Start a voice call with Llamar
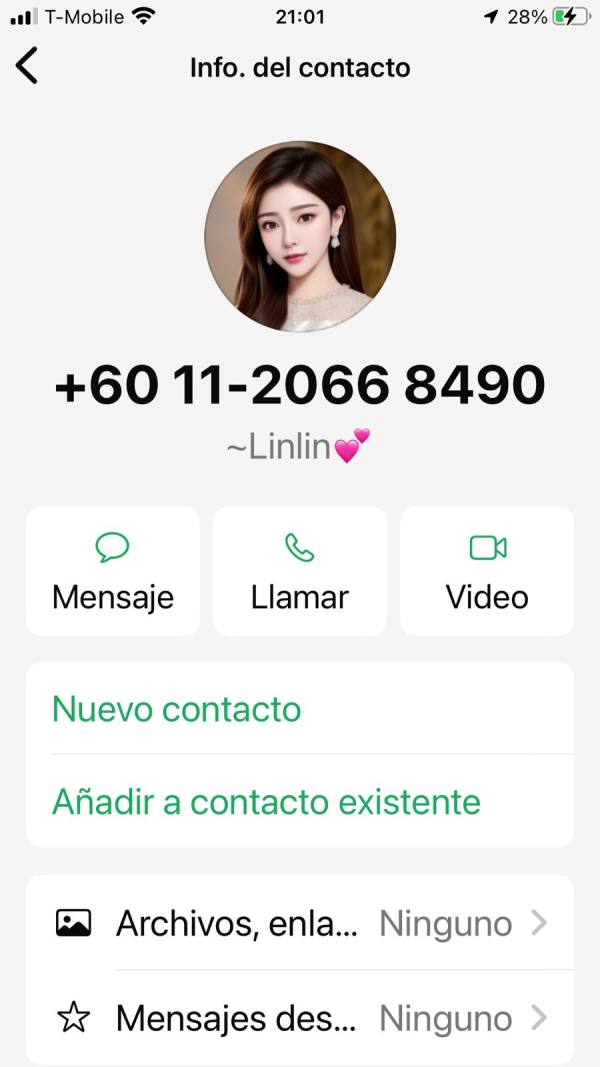The image size is (600, 1067). [x=300, y=571]
